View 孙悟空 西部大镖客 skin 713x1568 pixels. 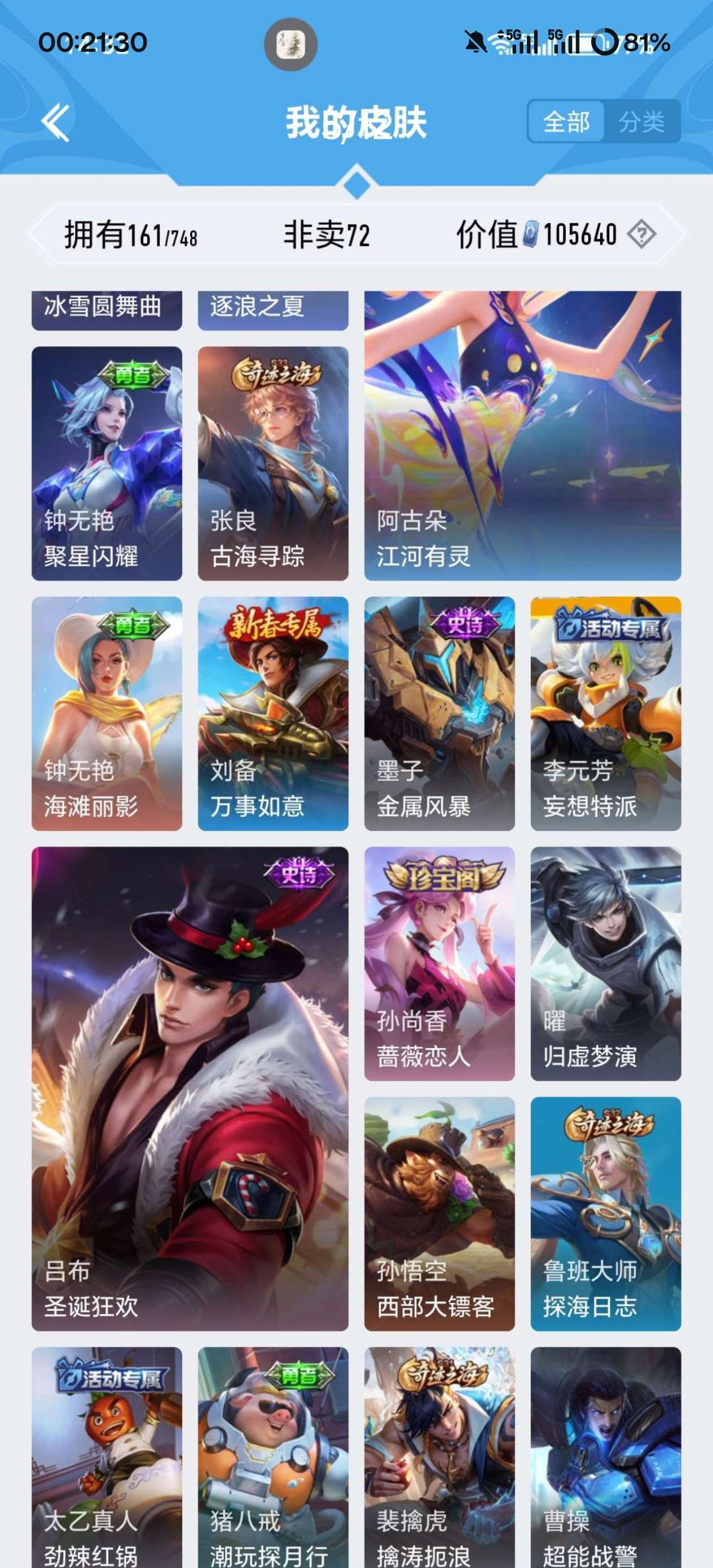(439, 1214)
